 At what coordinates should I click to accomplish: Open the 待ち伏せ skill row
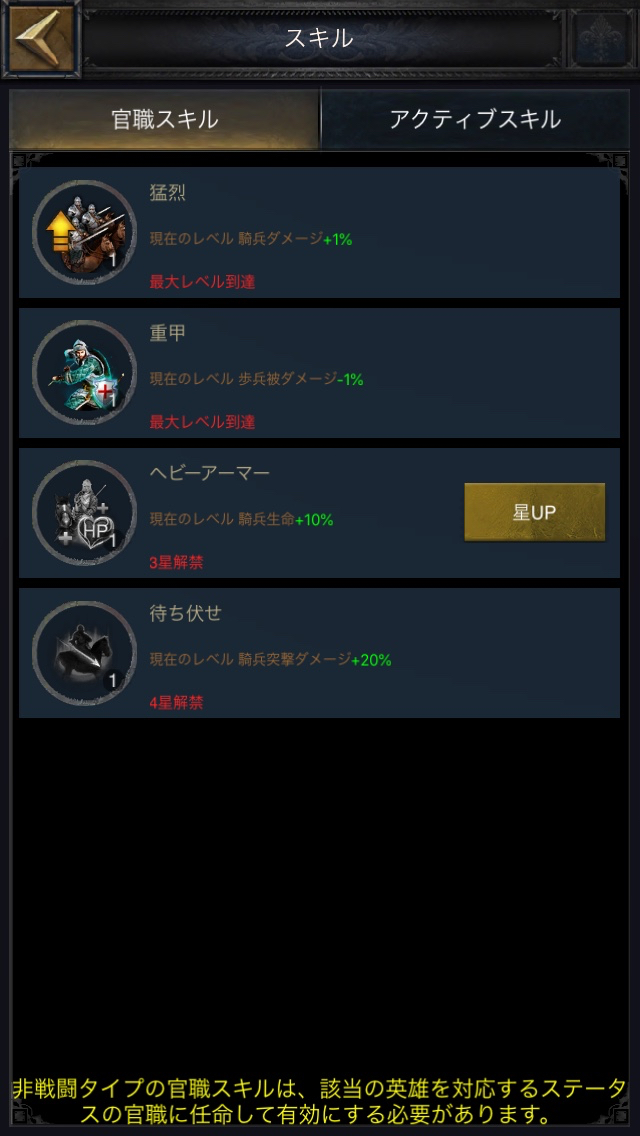pyautogui.click(x=319, y=653)
